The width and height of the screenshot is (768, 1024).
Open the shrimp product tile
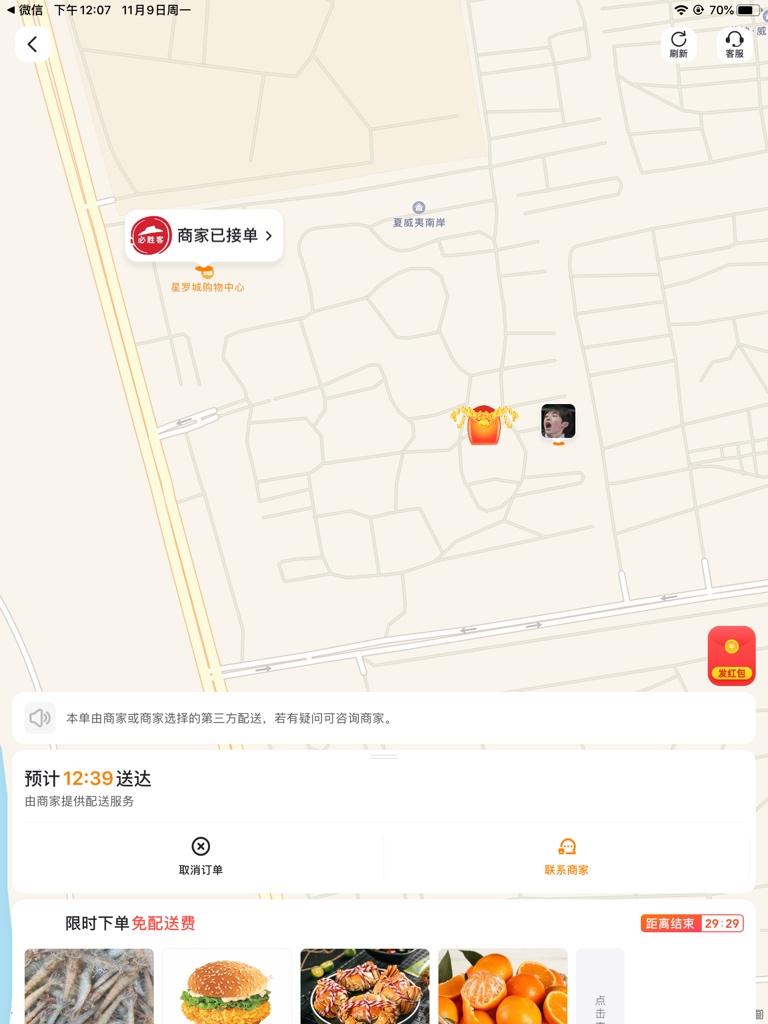[89, 986]
